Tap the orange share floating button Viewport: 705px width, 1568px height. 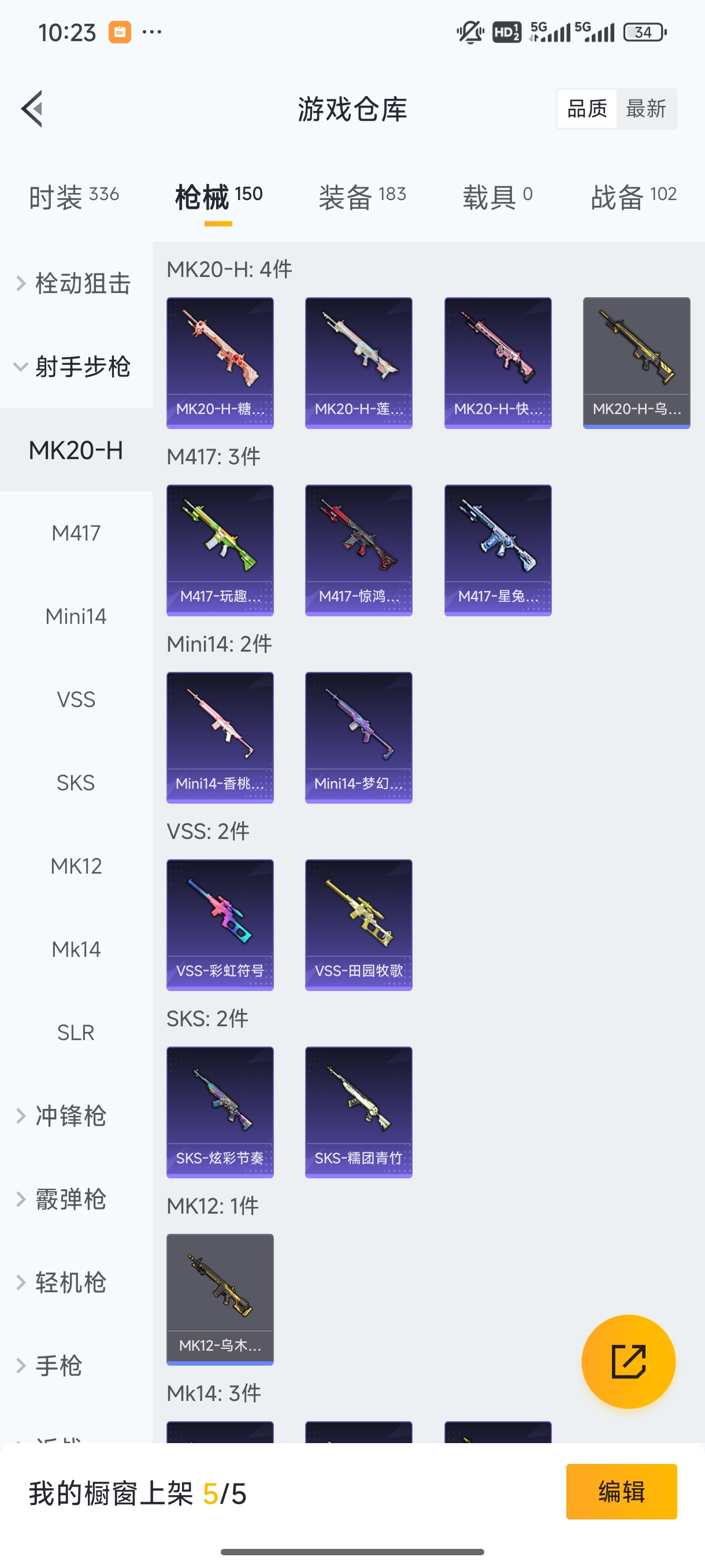click(628, 1362)
